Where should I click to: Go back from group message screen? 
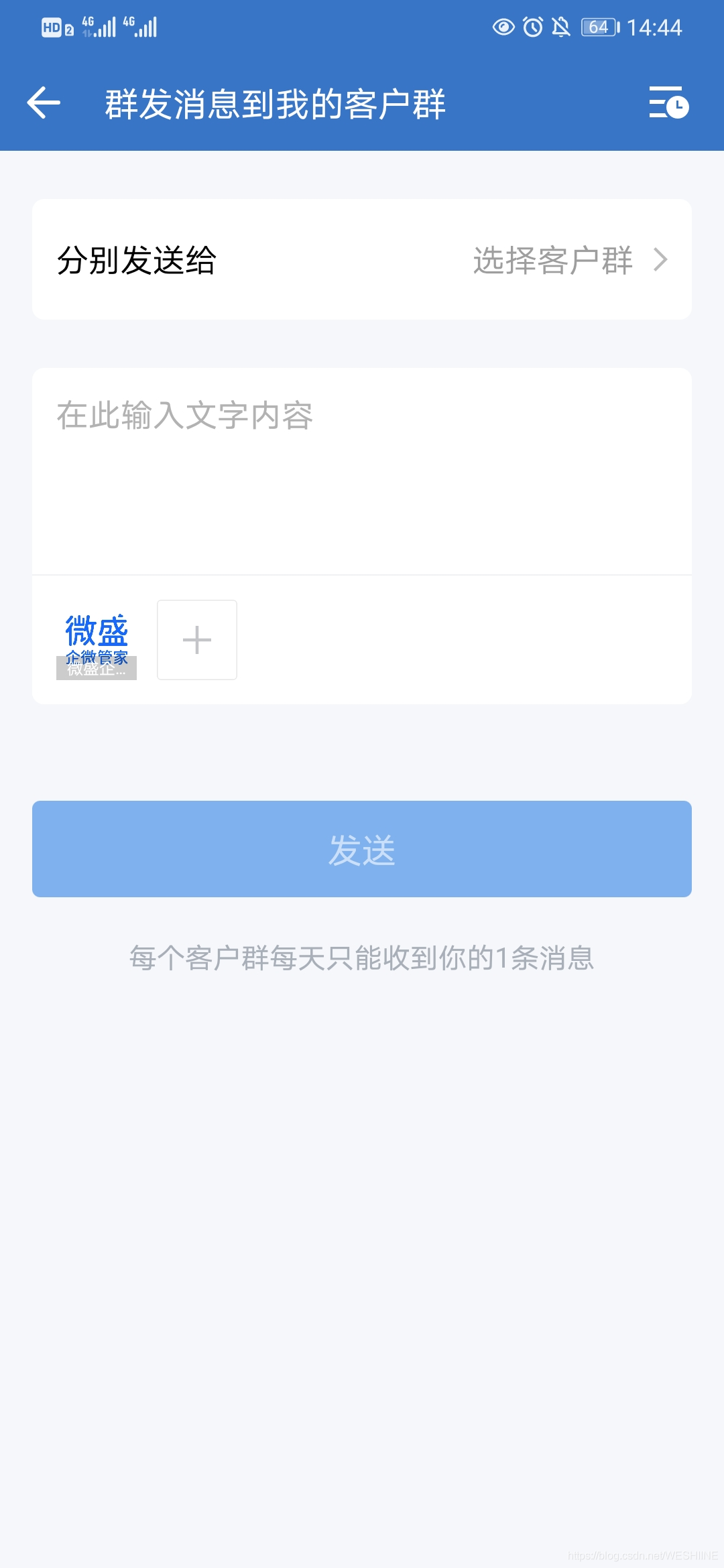click(x=44, y=103)
